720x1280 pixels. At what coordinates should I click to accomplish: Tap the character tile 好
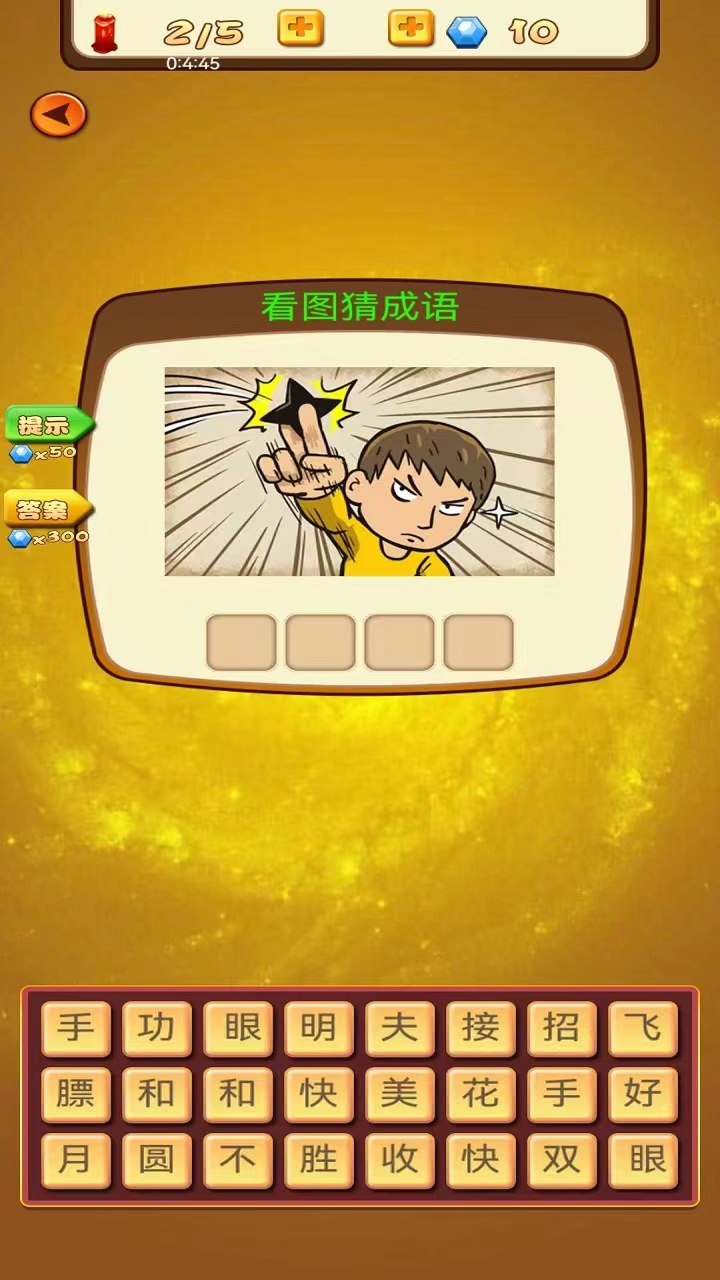(643, 1094)
